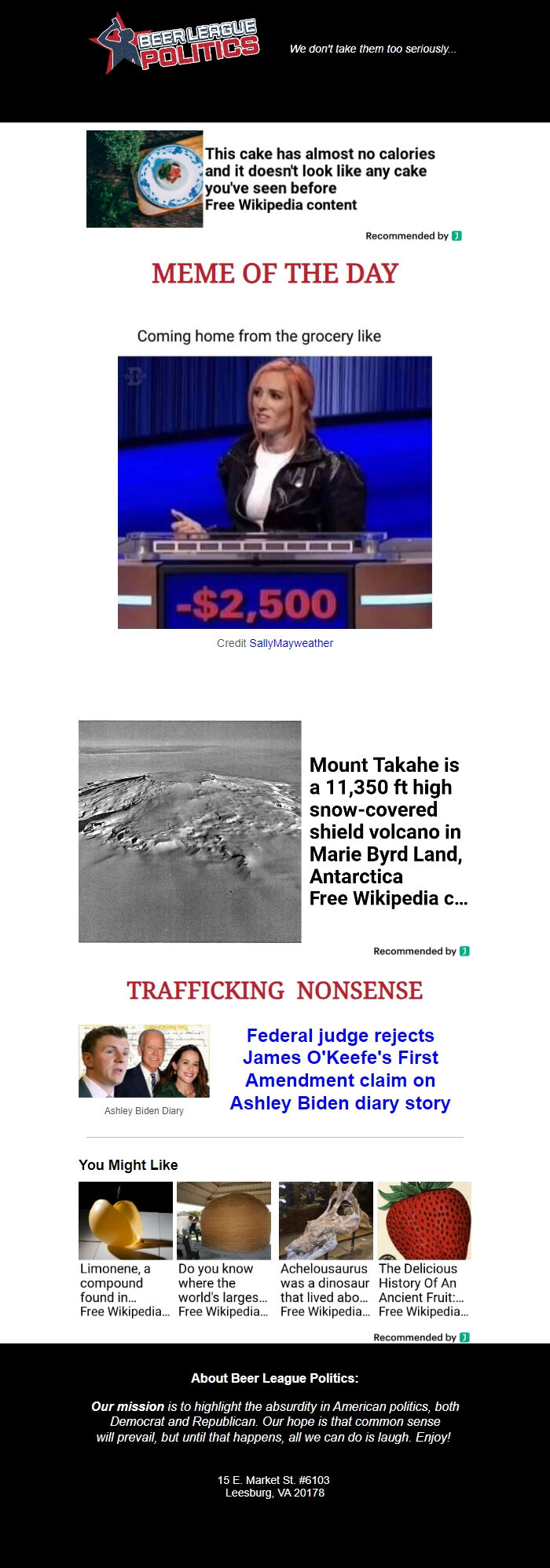Open the SallyMayweather credit link
Screen dimensions: 550x1568
[x=291, y=643]
